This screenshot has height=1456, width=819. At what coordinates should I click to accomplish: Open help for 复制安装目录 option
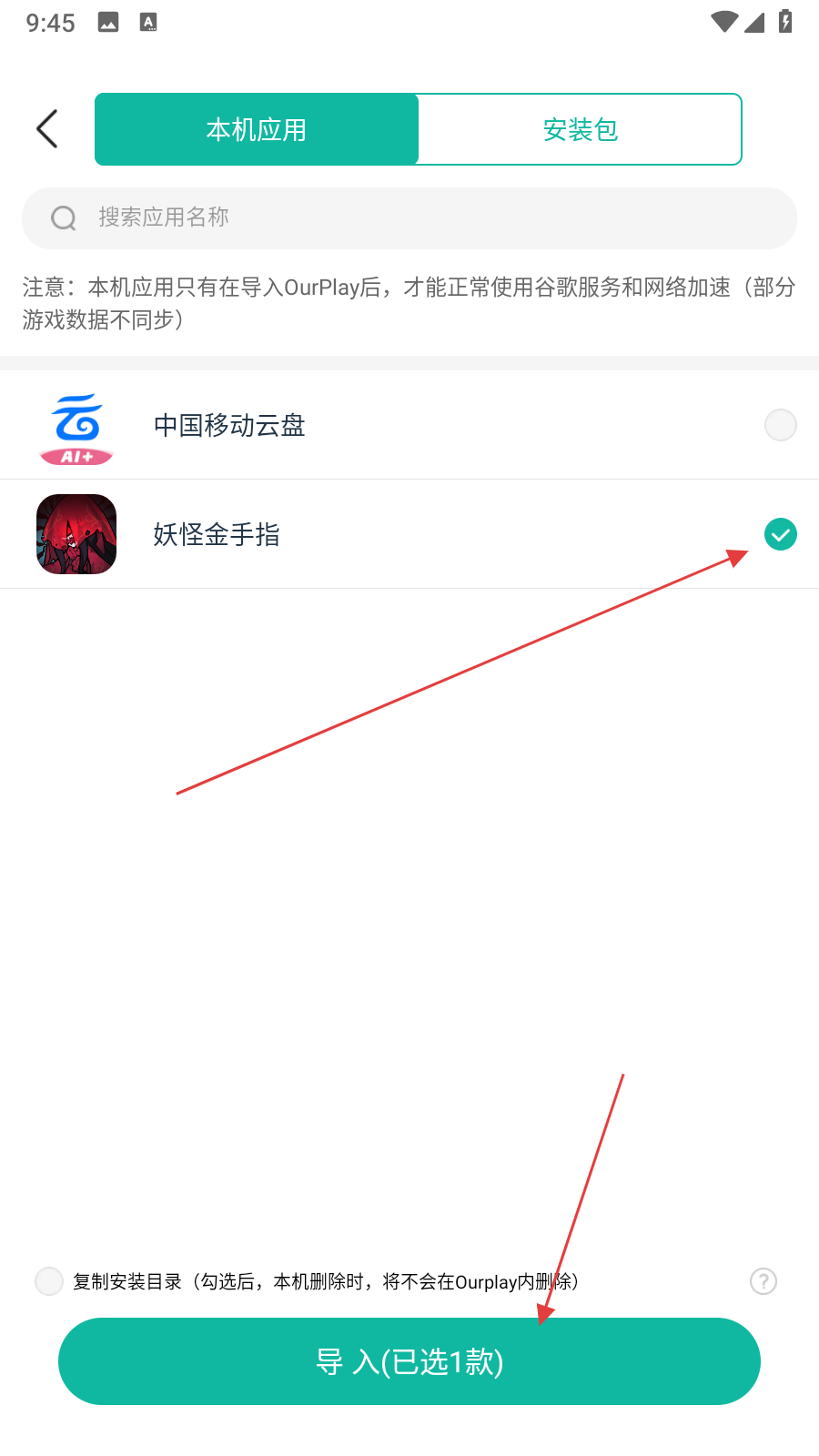(763, 1281)
